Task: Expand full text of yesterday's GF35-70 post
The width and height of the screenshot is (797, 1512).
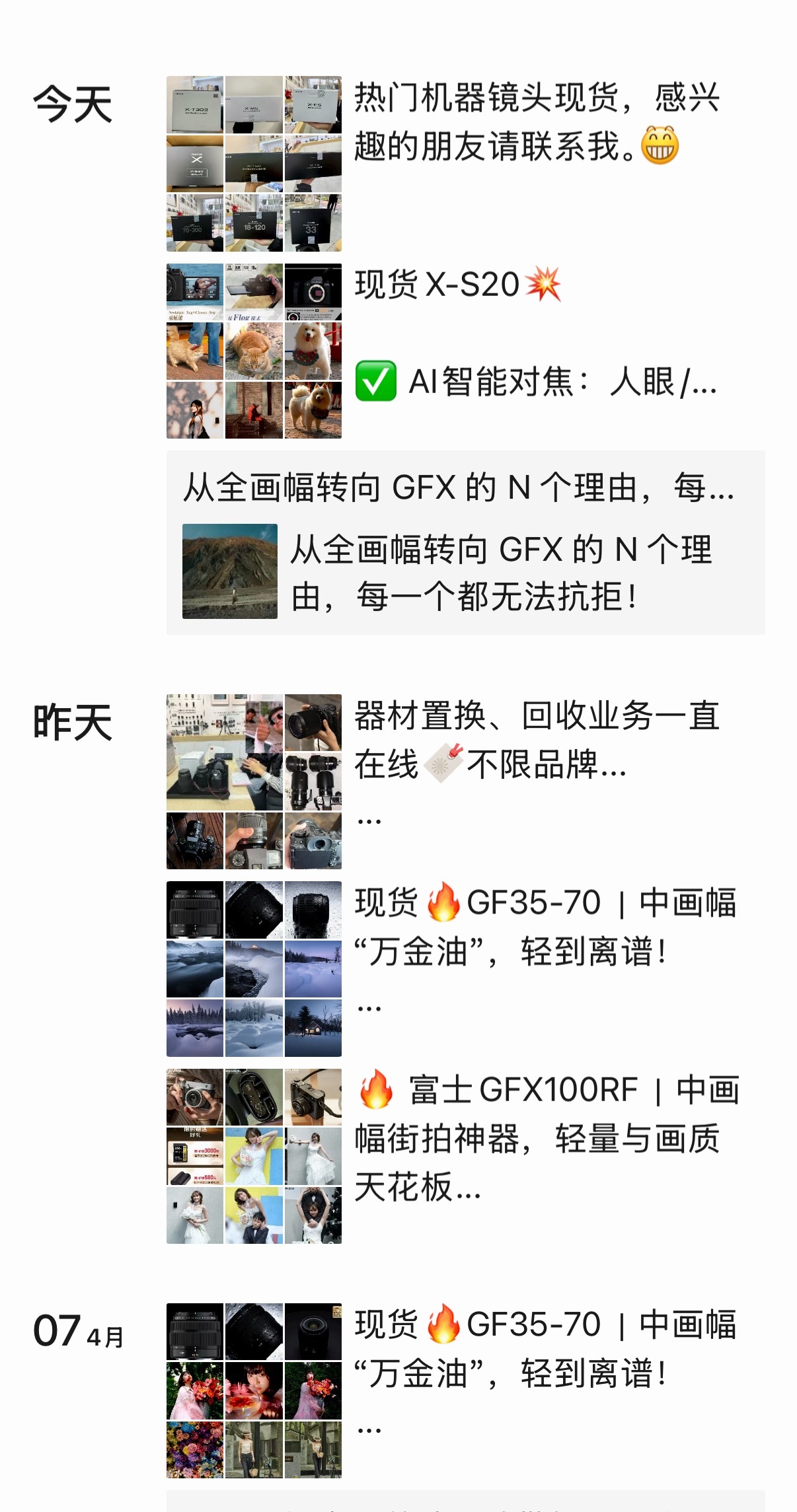Action: point(368,1007)
